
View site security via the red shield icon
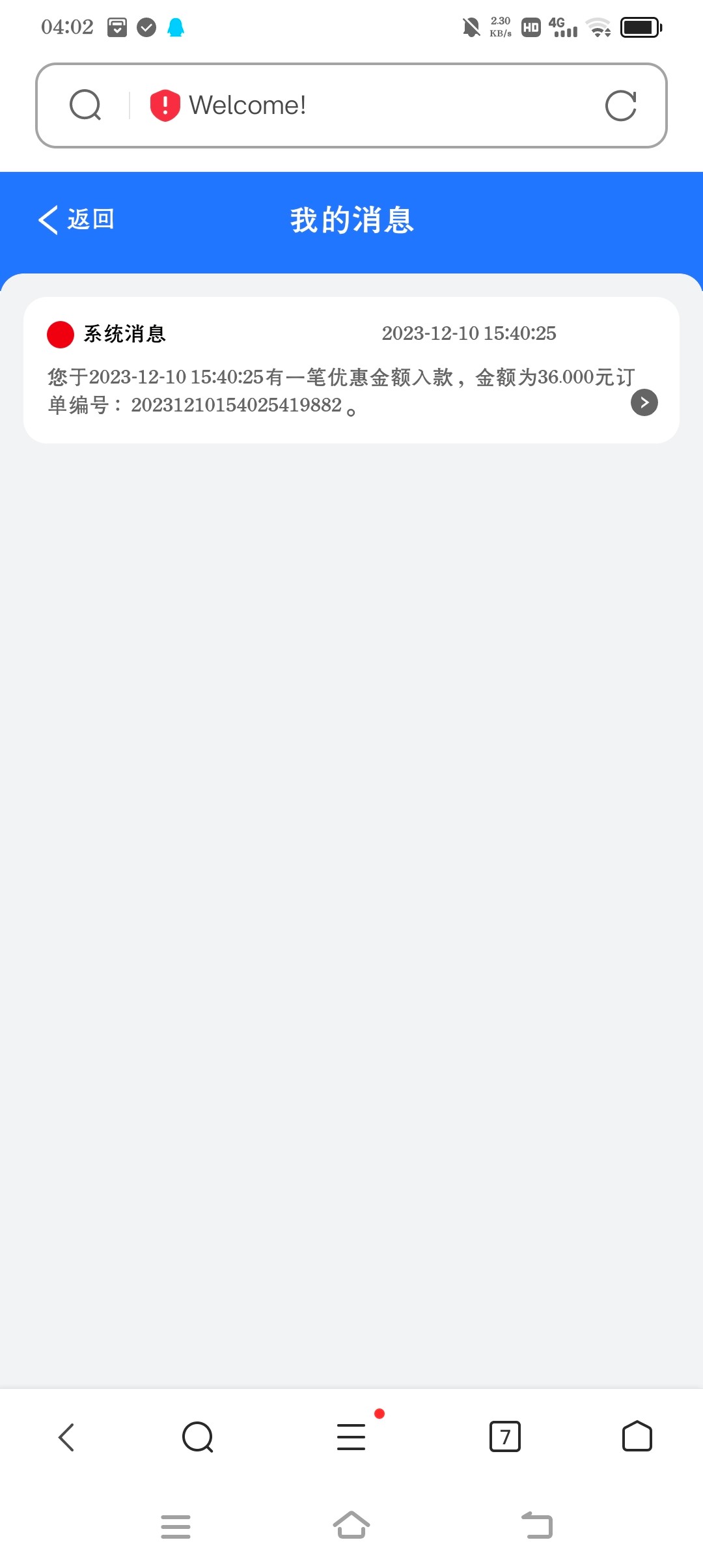coord(165,105)
